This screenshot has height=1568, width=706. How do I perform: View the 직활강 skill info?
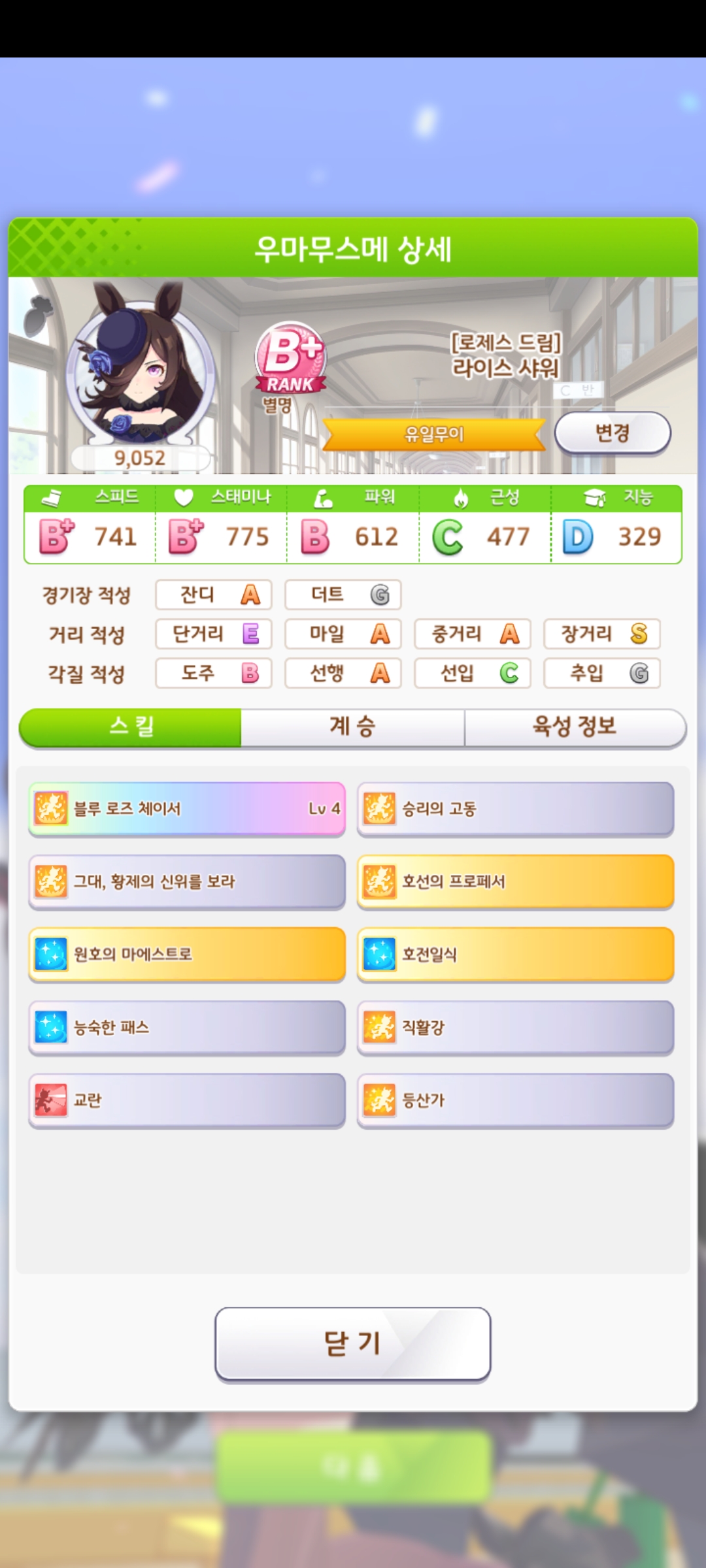515,1028
